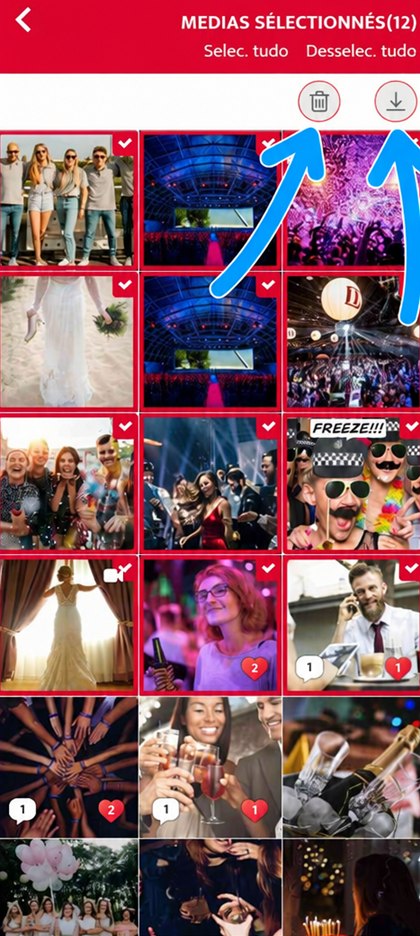Deselect the red-haired woman with glasses photo
The width and height of the screenshot is (420, 936).
tap(211, 624)
